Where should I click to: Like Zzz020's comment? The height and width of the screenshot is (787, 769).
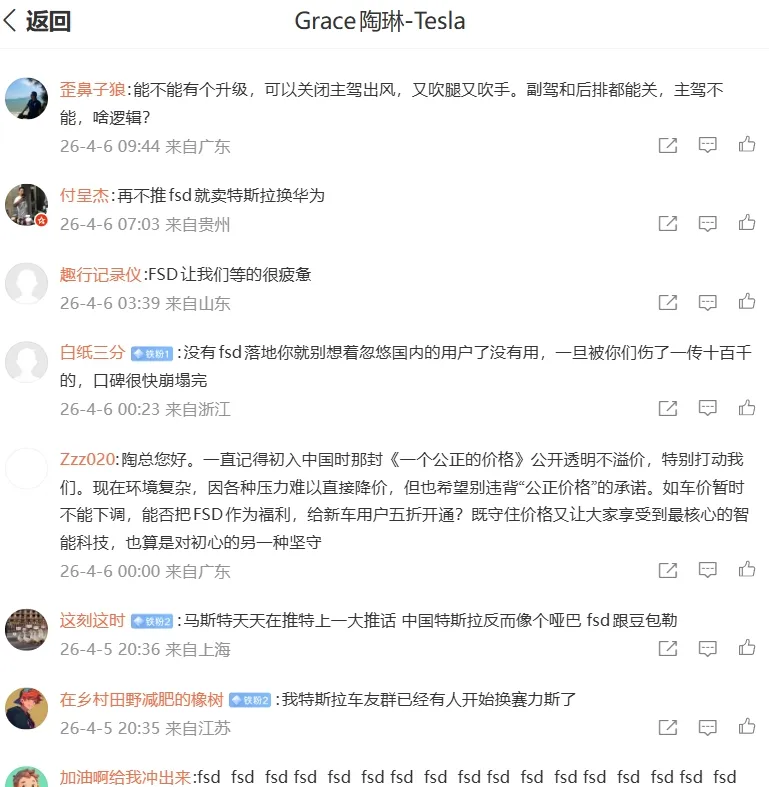[x=747, y=570]
